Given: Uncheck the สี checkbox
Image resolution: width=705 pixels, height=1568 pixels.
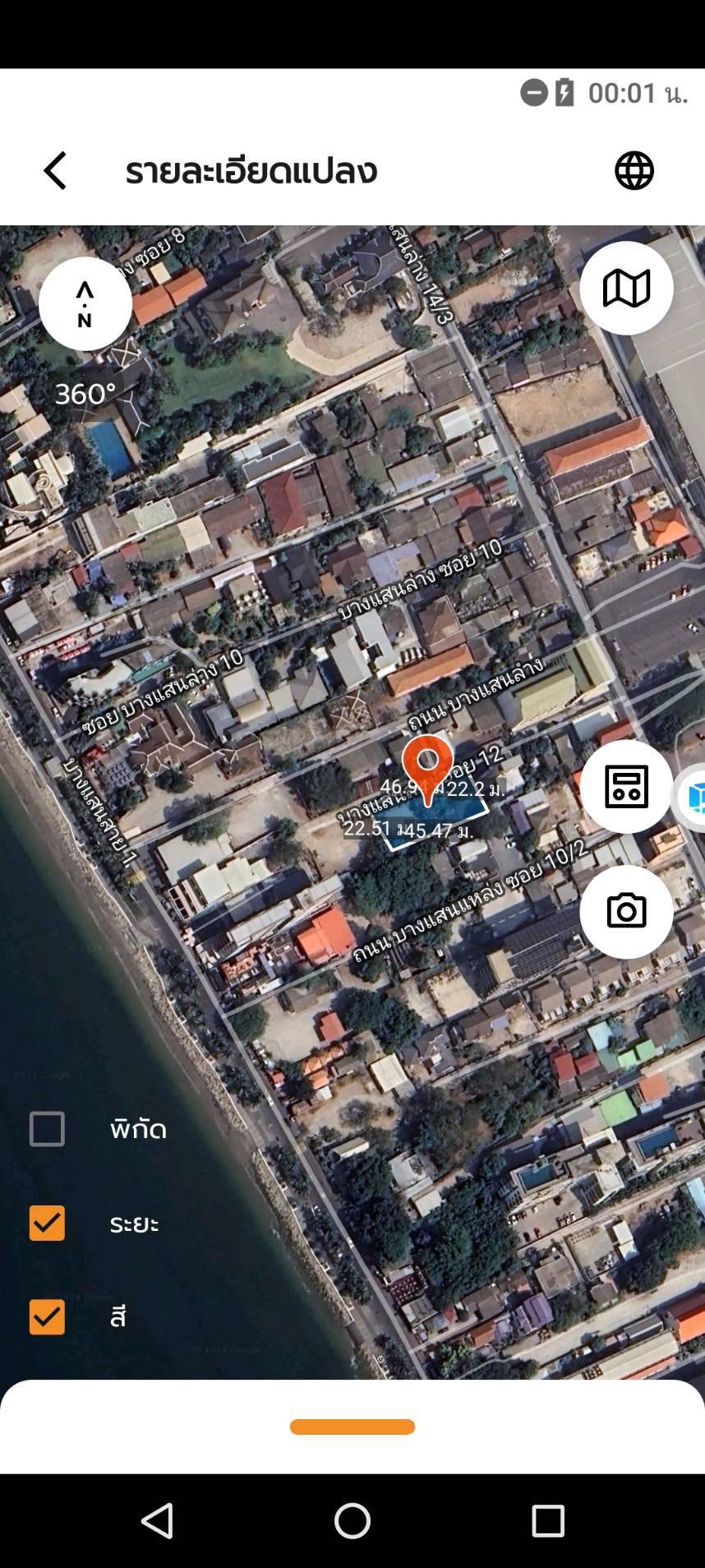Looking at the screenshot, I should [x=47, y=1316].
